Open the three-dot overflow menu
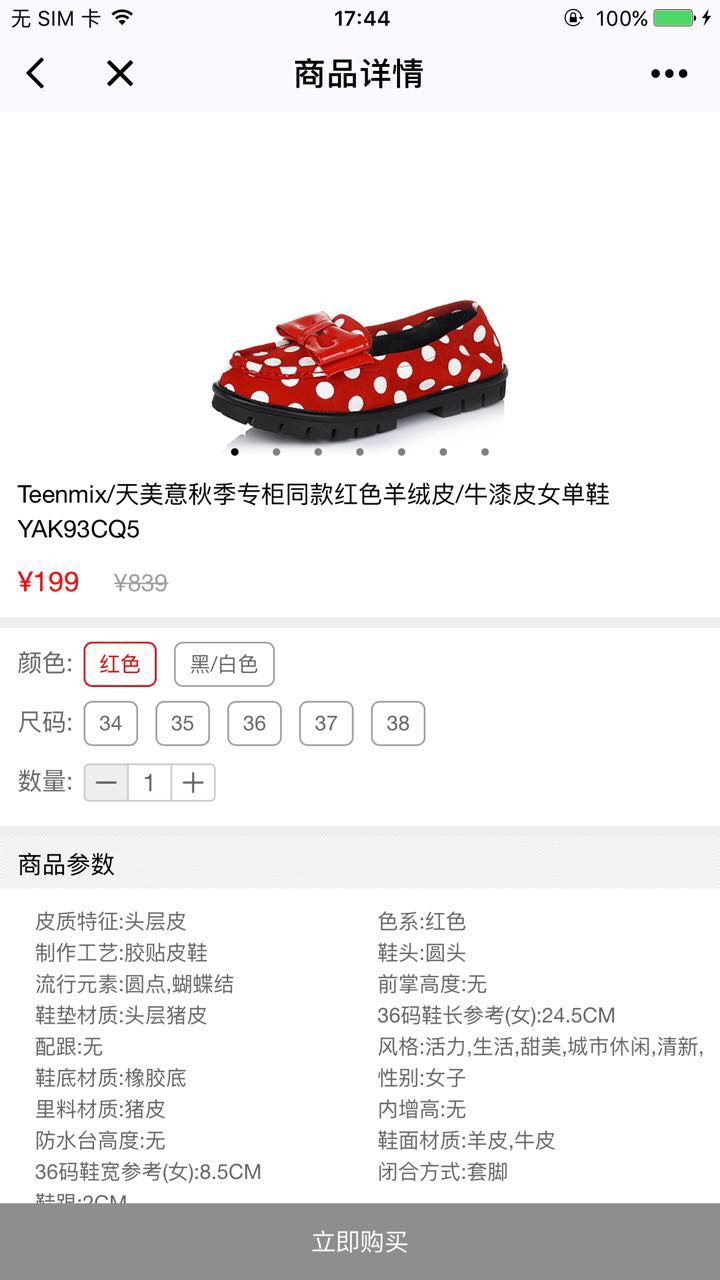 pos(669,73)
